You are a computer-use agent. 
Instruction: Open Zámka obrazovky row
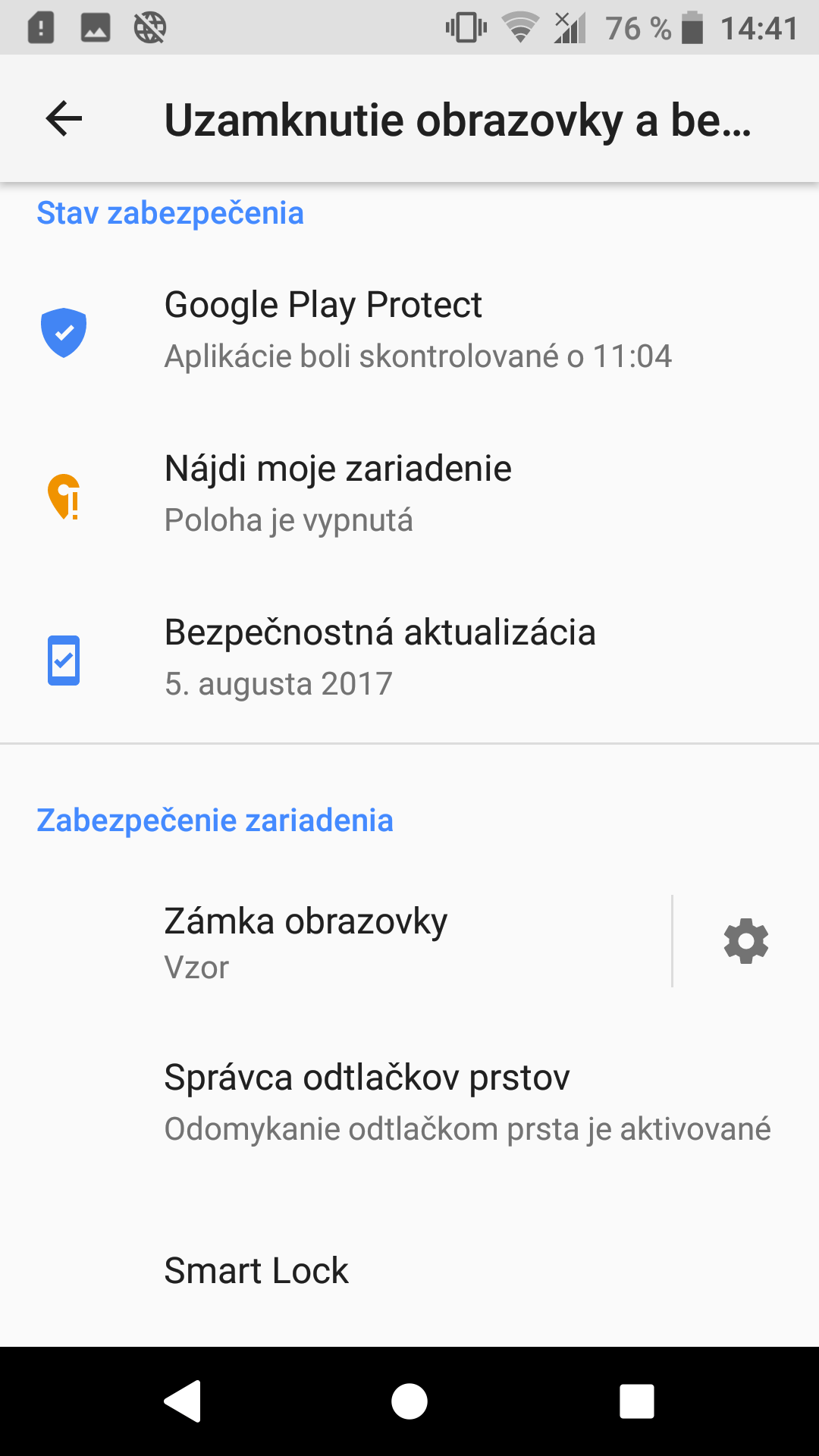(335, 941)
